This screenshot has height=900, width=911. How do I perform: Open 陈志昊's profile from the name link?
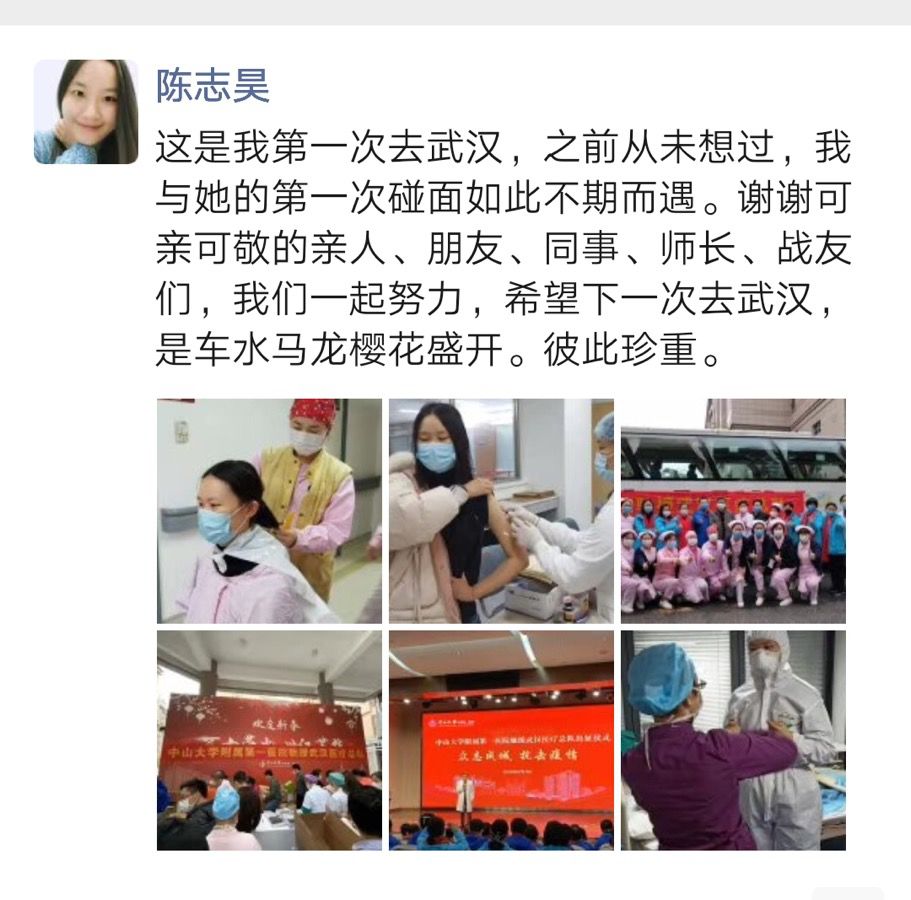click(x=212, y=86)
